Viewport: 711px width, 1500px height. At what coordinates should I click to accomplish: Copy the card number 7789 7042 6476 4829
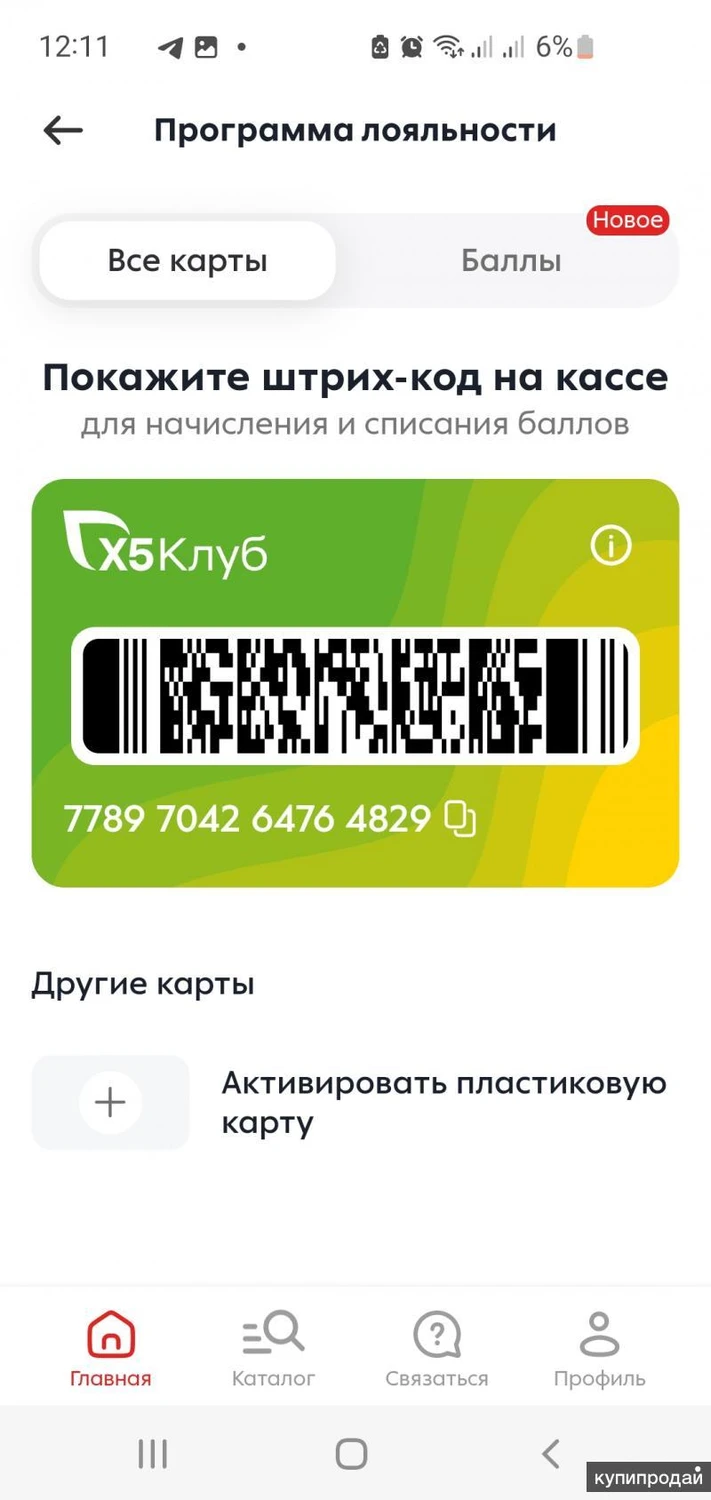(x=460, y=819)
